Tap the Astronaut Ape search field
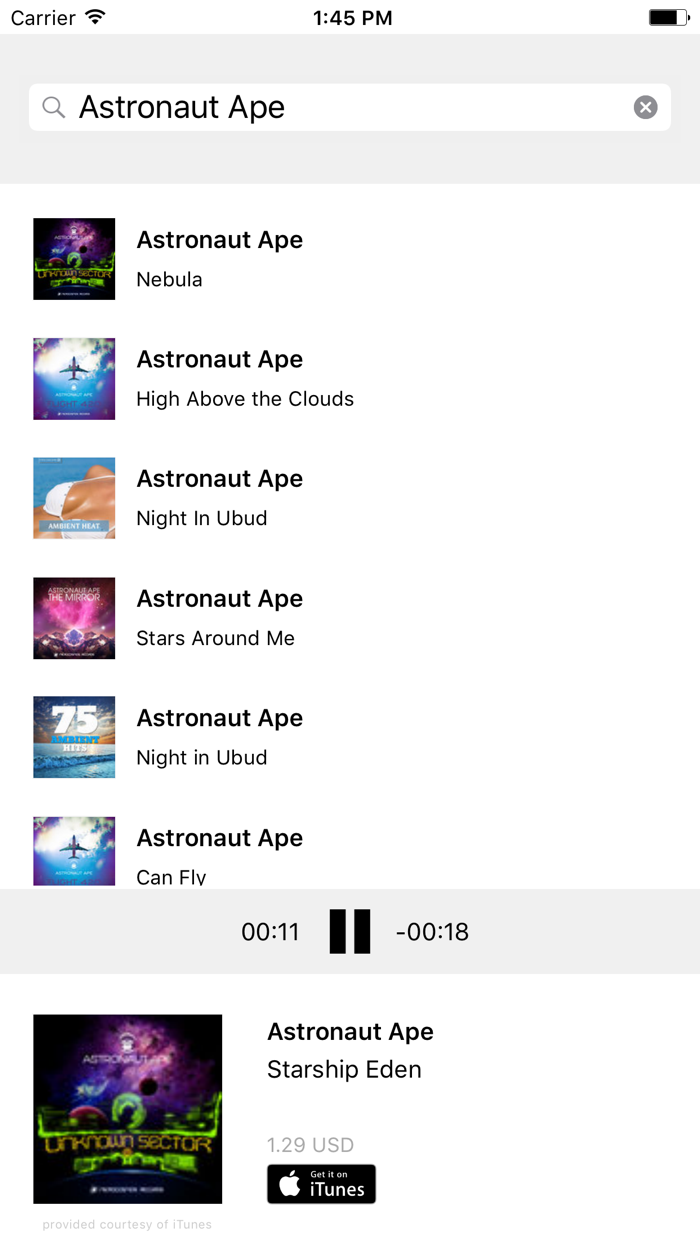This screenshot has width=700, height=1244. [340, 107]
